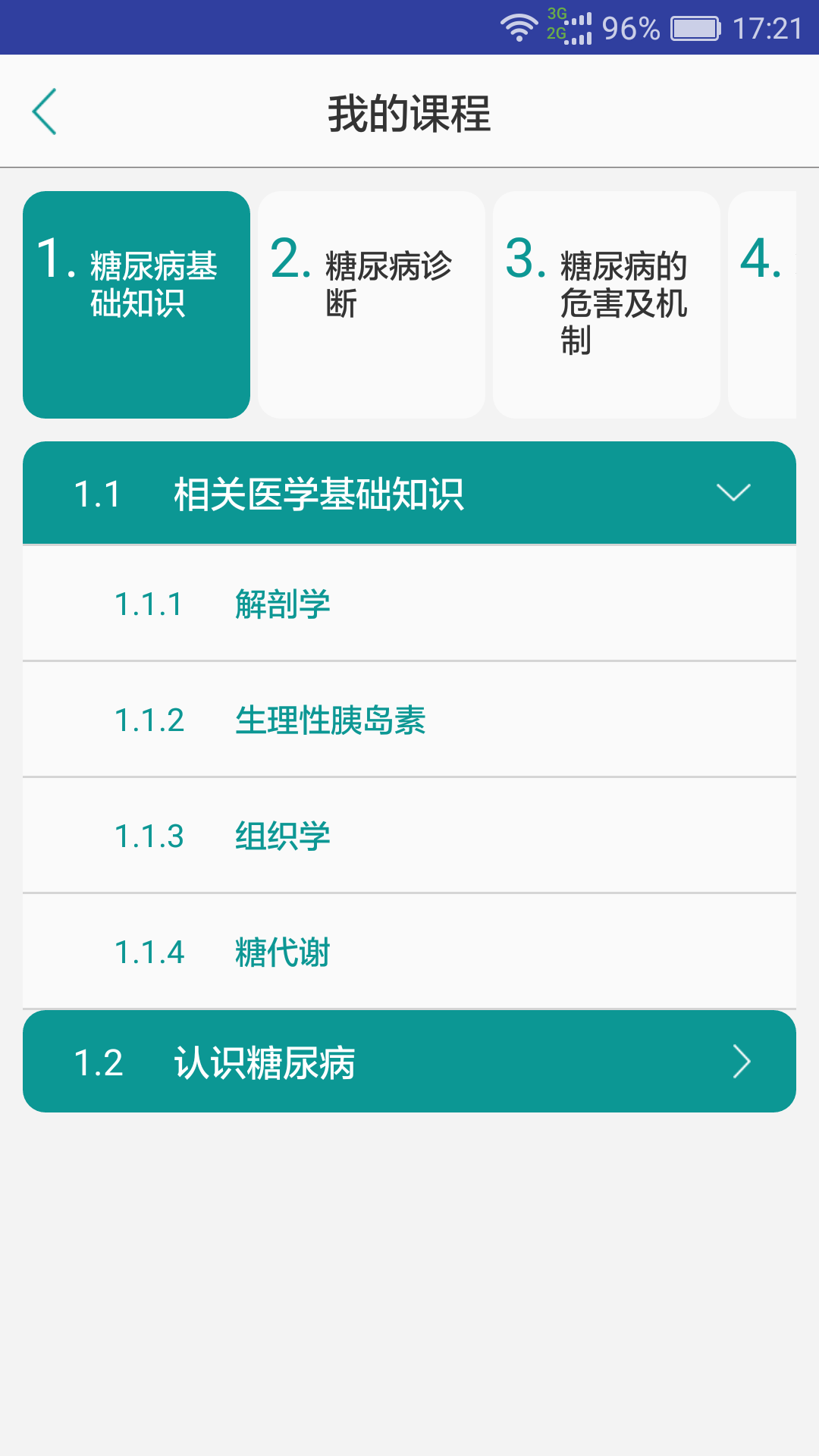Open lesson 1.1.1 解剖学
The width and height of the screenshot is (819, 1456).
409,604
